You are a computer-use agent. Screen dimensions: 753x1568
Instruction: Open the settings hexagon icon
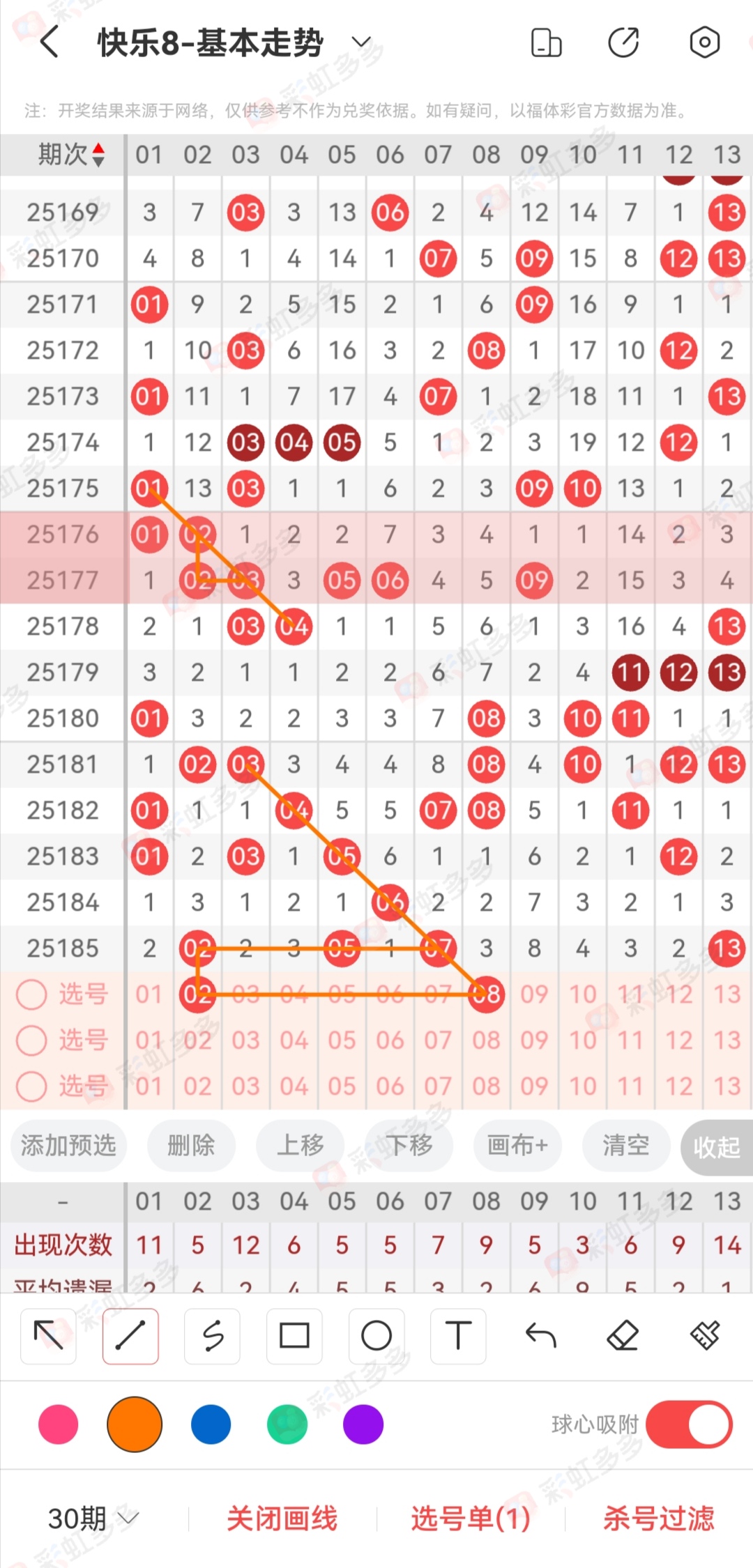(x=704, y=43)
